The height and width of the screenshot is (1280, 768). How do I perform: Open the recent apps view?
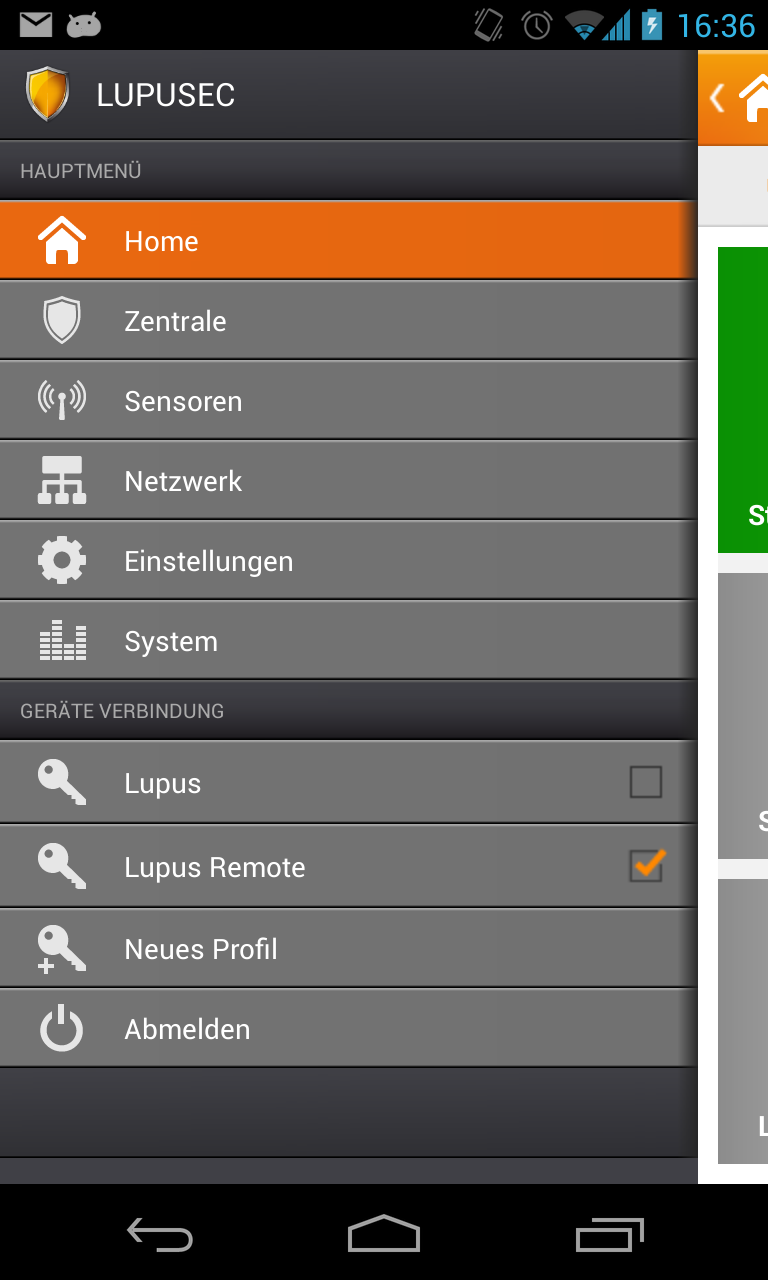[x=609, y=1235]
